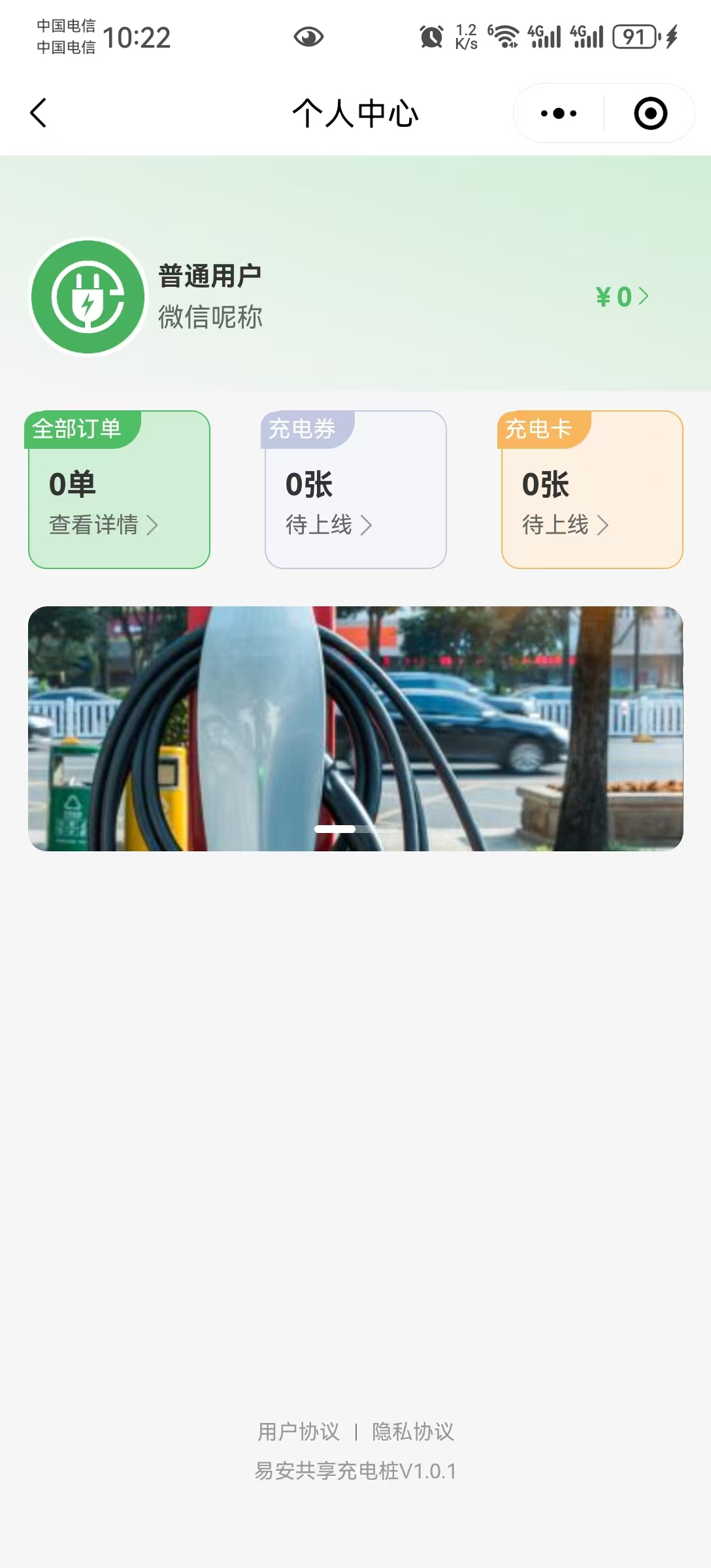
Task: Open the 充电券 coupons card
Action: pos(355,490)
